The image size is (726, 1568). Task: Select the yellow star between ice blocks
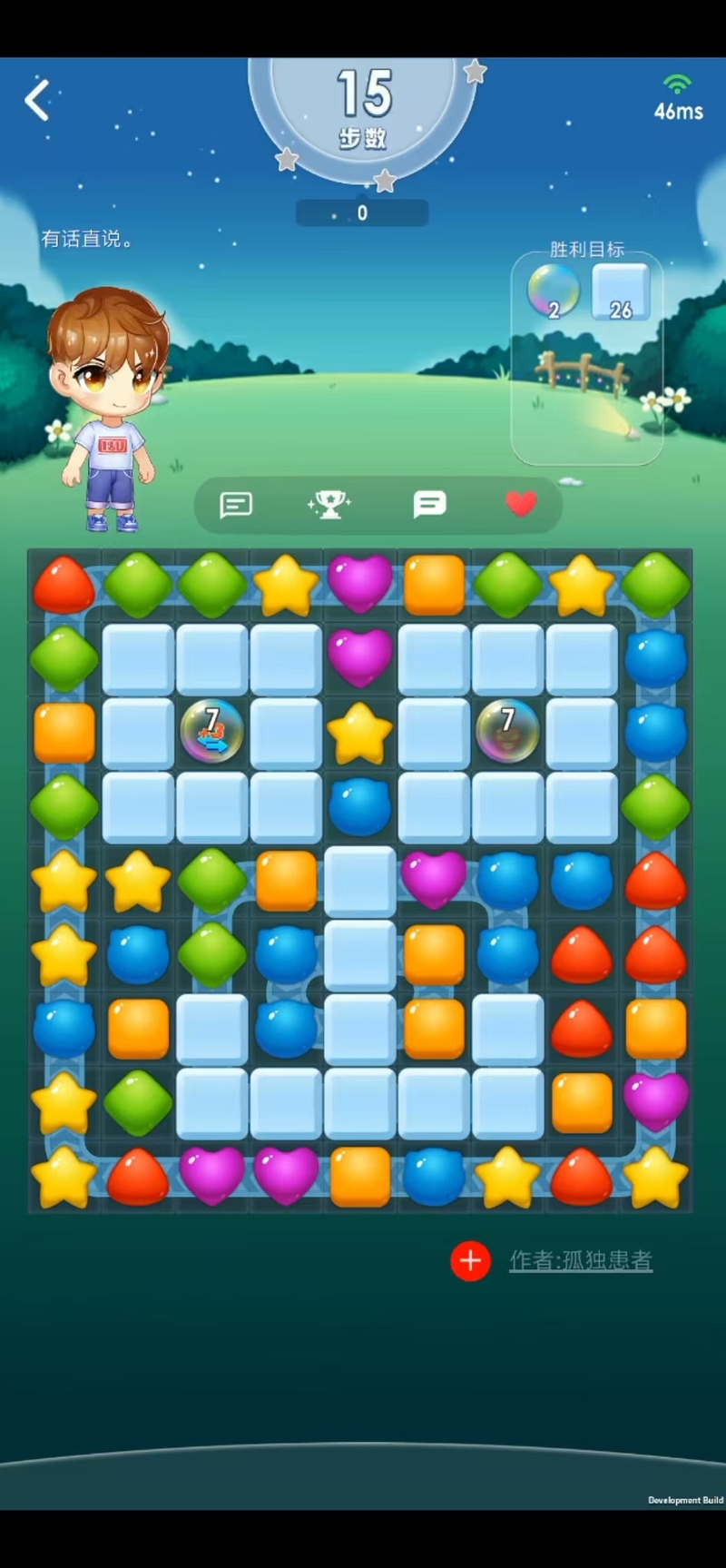pyautogui.click(x=359, y=732)
